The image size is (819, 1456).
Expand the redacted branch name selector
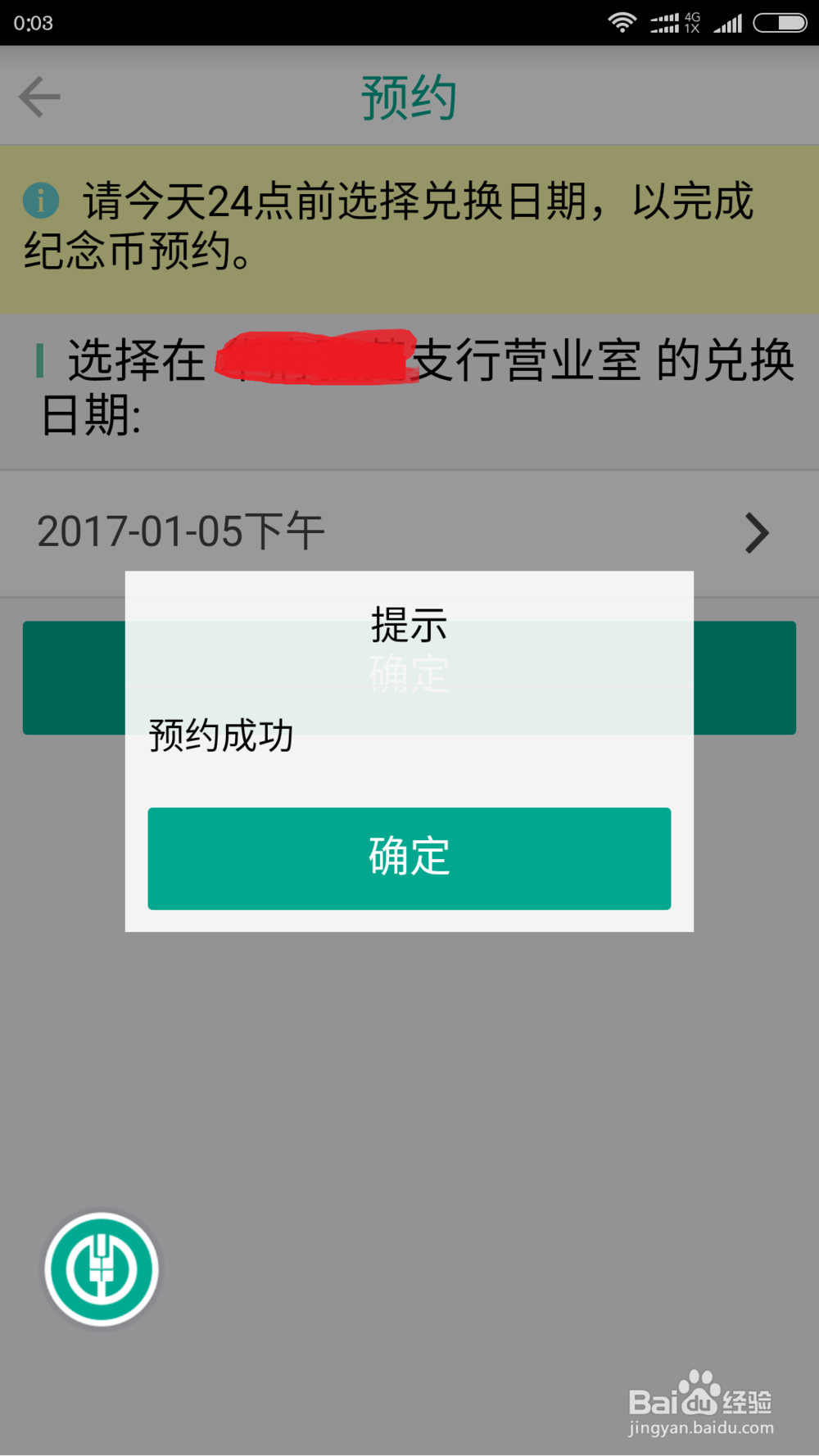point(311,358)
